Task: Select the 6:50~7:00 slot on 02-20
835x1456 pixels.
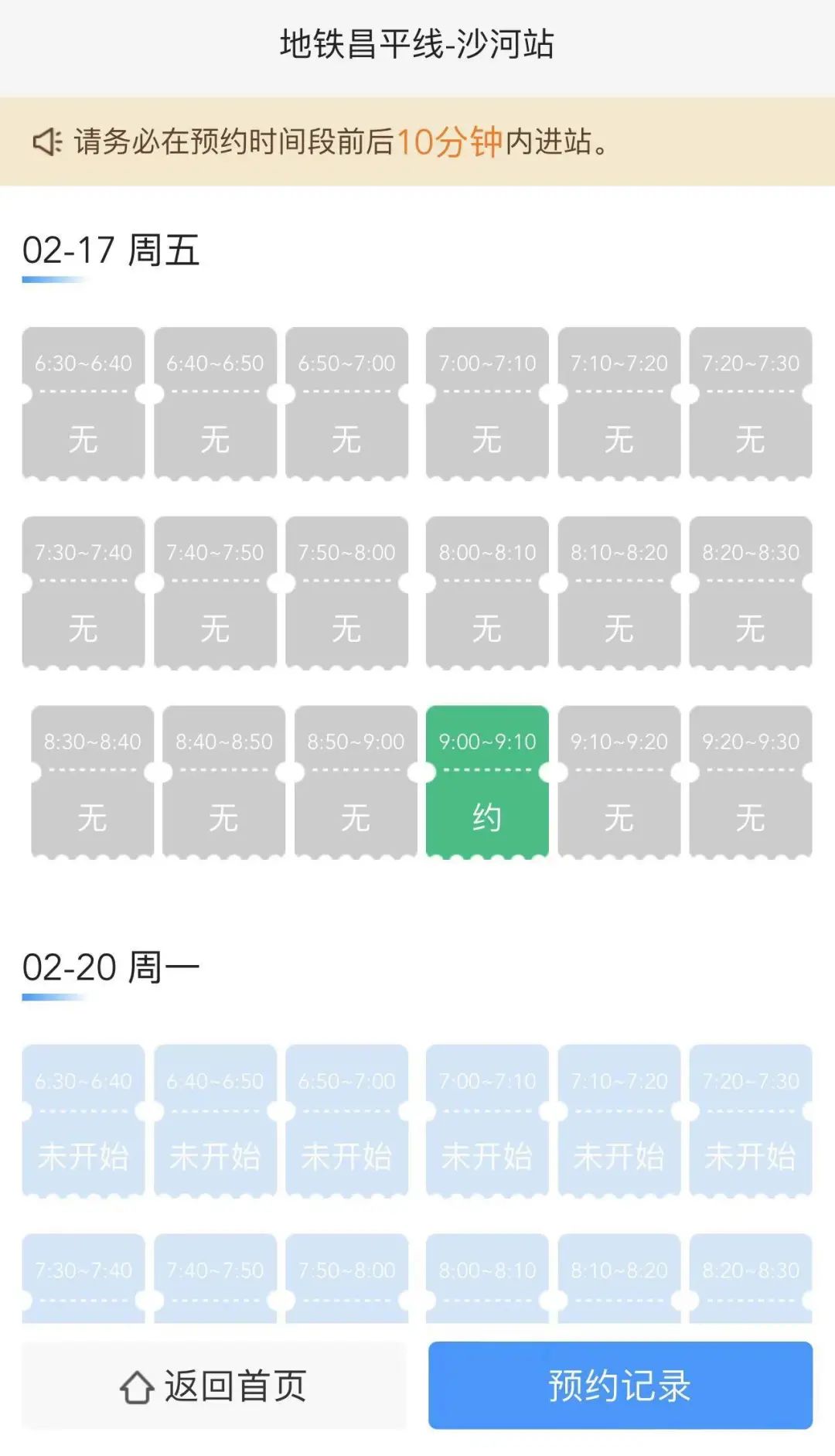Action: [346, 1120]
